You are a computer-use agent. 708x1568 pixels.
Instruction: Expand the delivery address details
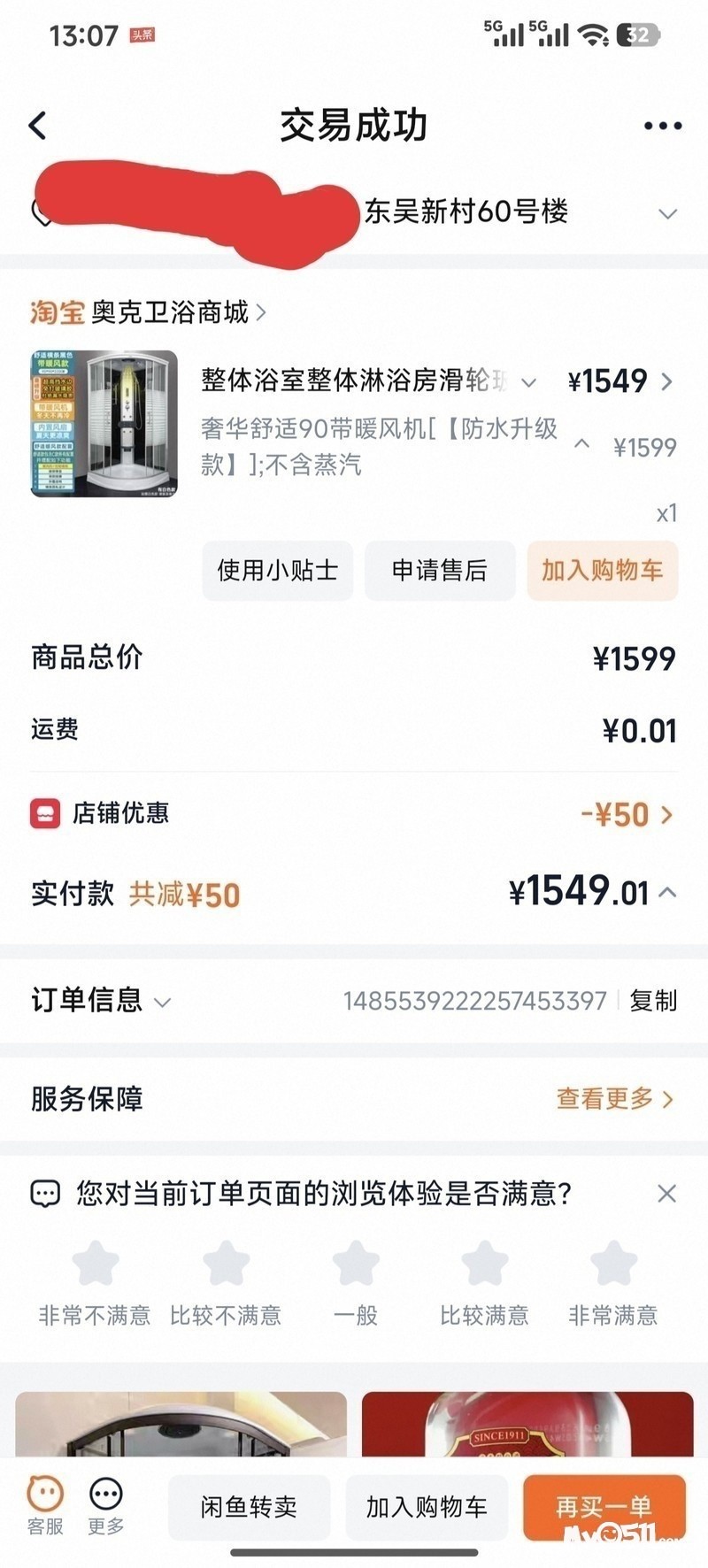668,213
